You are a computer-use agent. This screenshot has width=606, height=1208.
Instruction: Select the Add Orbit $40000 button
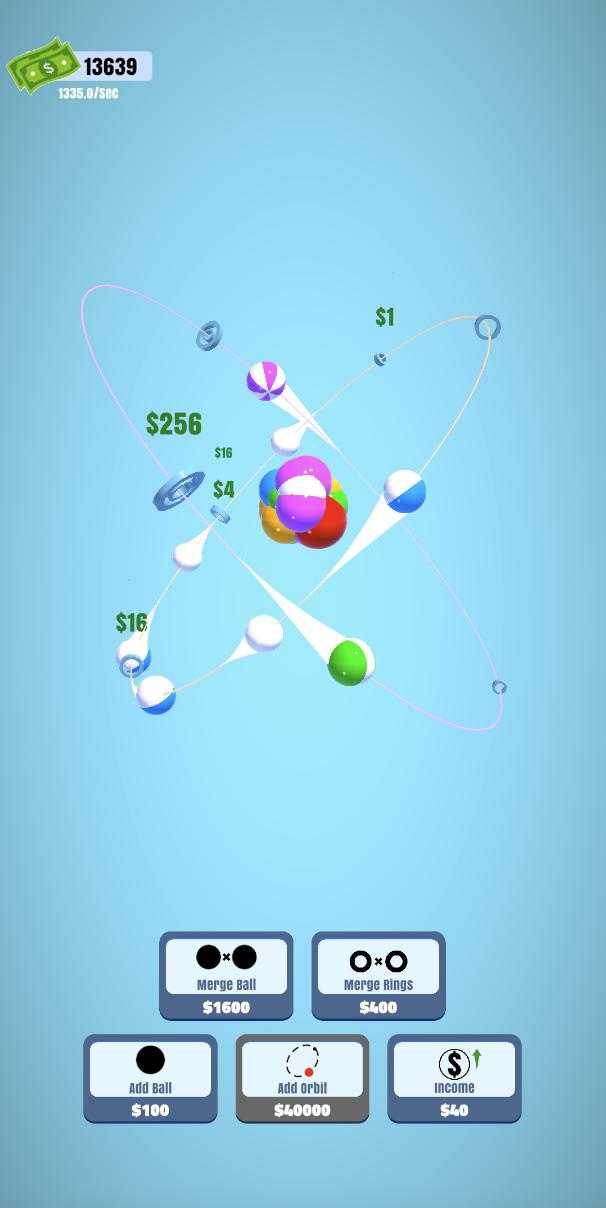[x=302, y=1078]
